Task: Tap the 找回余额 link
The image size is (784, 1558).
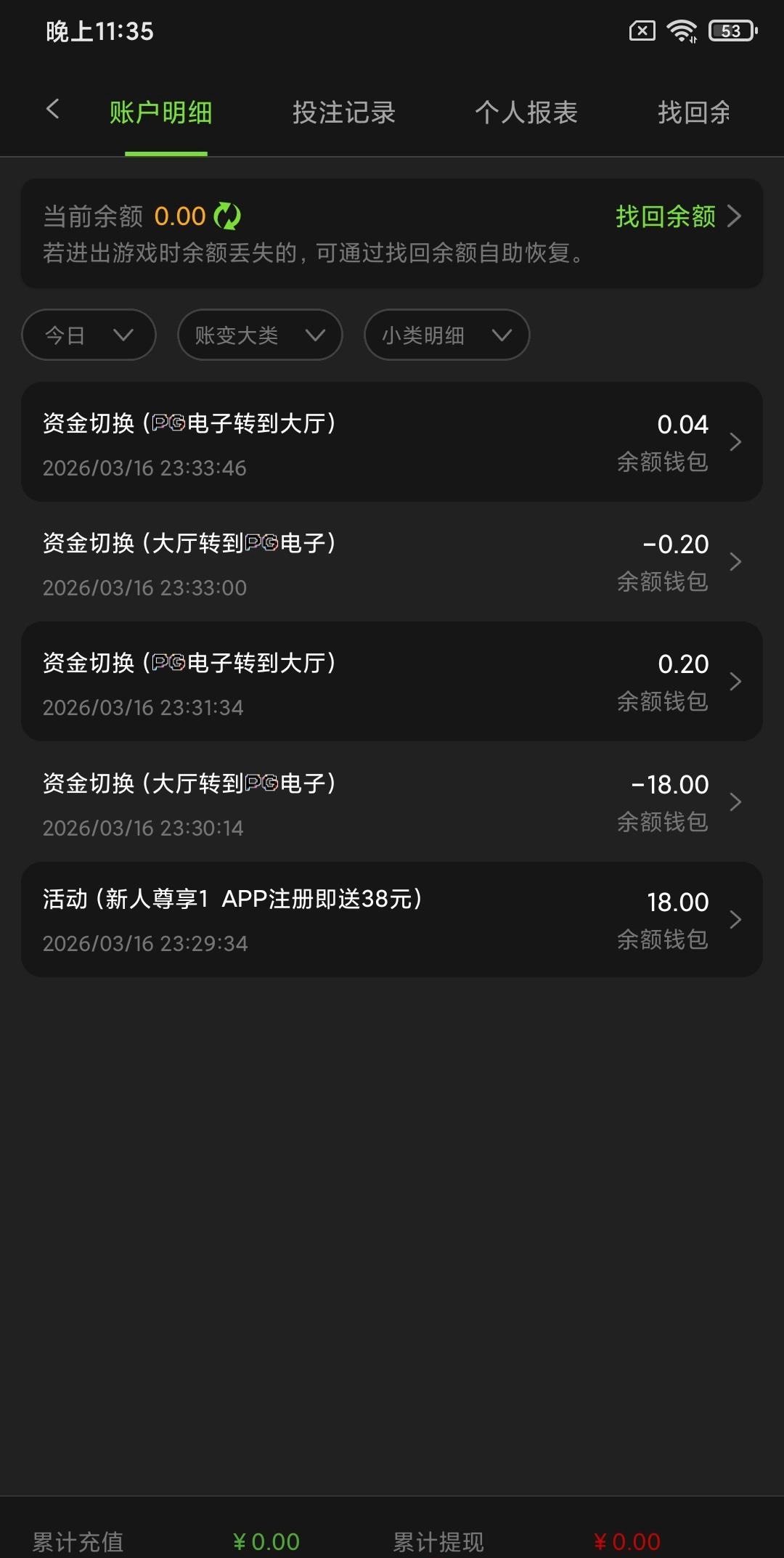Action: 677,216
